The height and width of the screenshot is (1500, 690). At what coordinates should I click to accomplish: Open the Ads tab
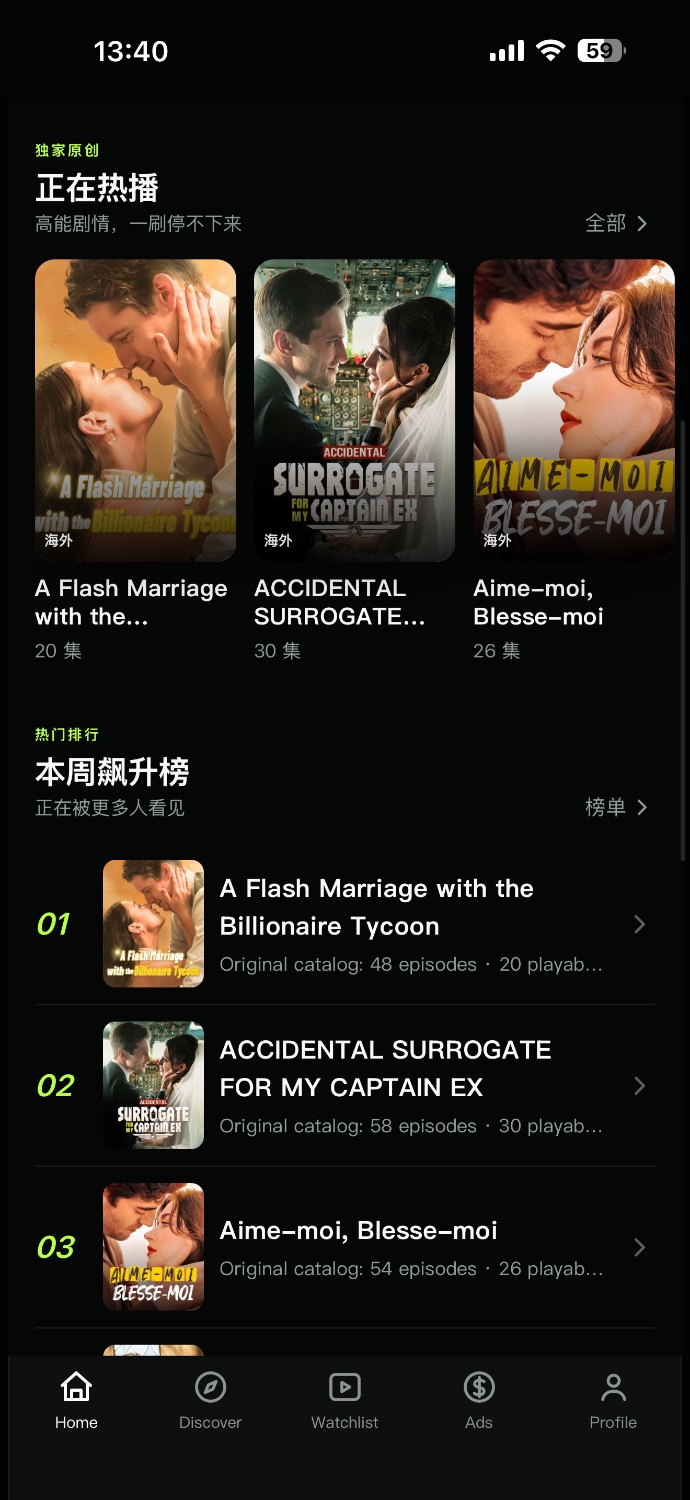(x=479, y=1401)
